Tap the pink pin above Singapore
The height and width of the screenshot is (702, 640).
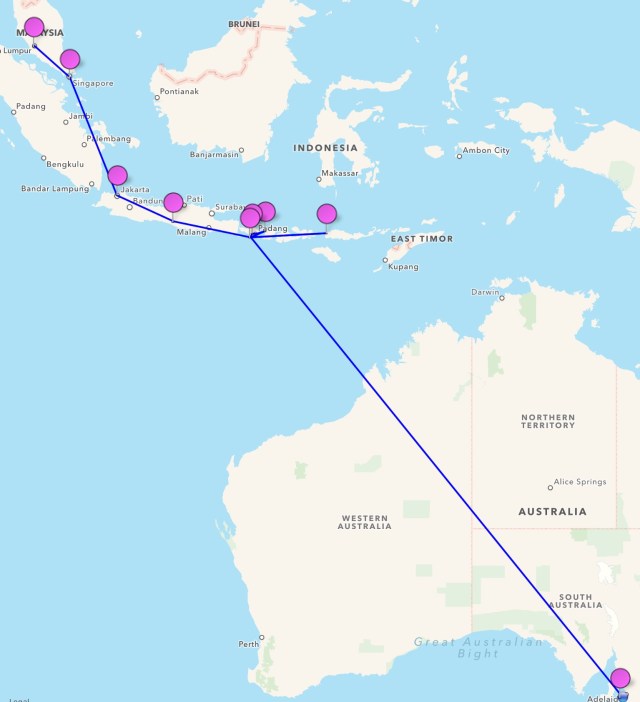tap(70, 59)
